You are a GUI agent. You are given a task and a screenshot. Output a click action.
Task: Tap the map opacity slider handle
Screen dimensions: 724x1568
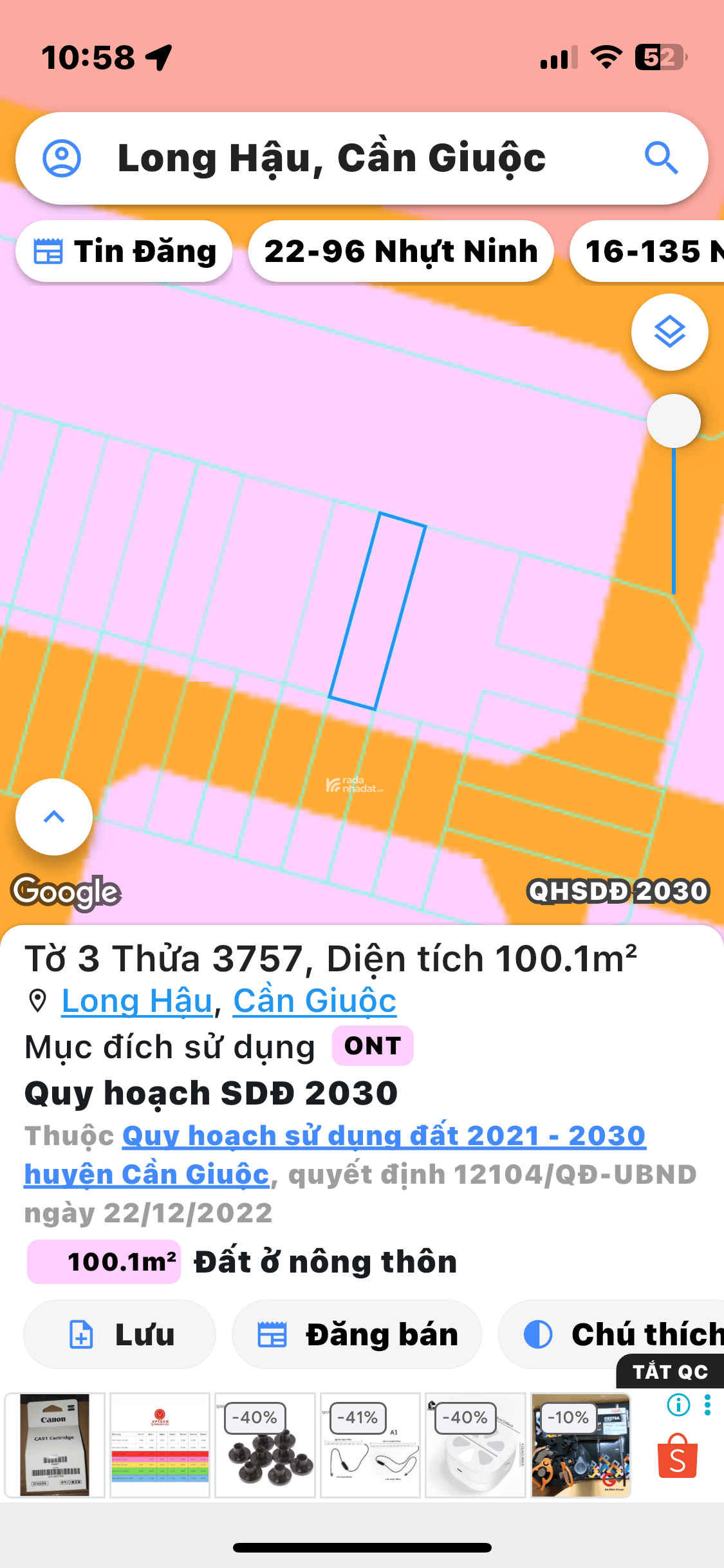point(673,421)
